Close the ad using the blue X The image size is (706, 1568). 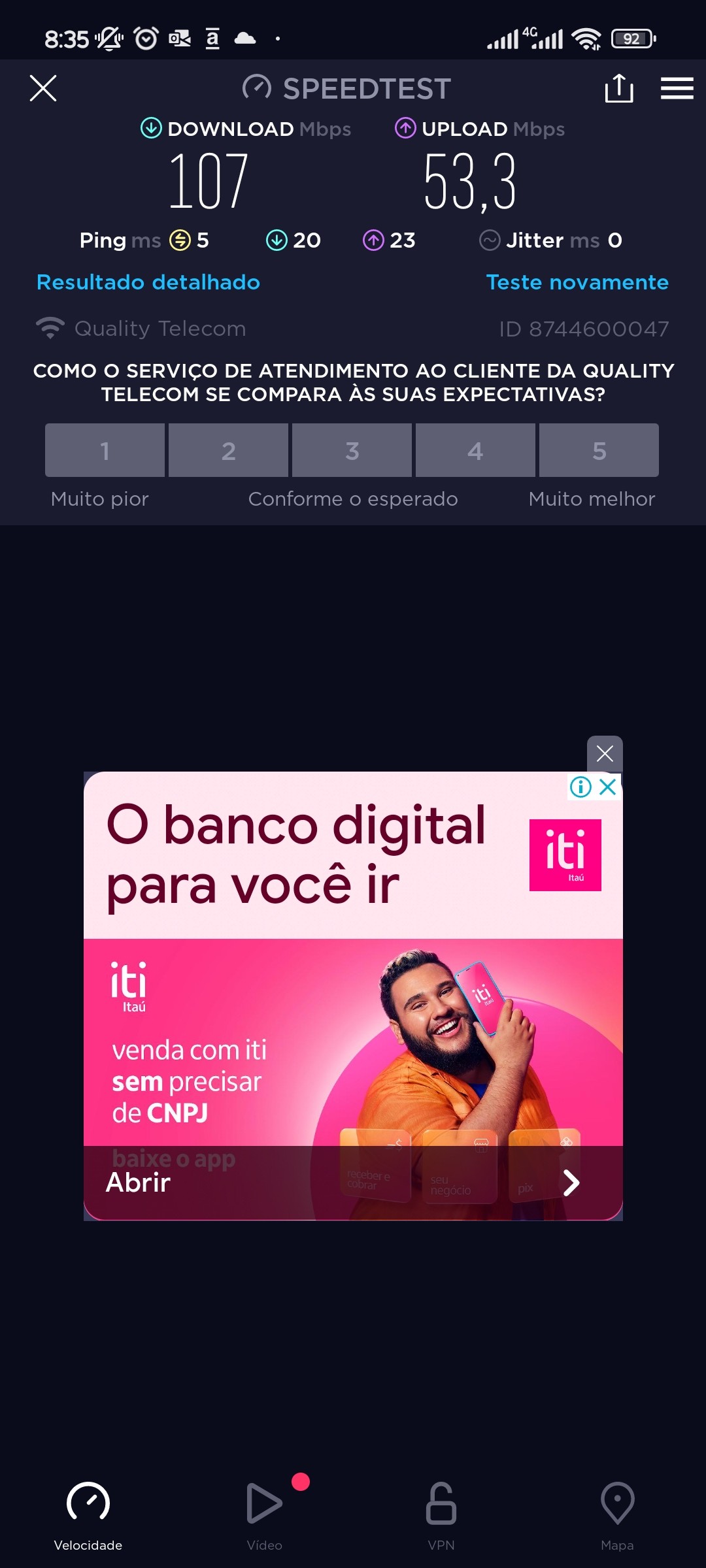(608, 787)
